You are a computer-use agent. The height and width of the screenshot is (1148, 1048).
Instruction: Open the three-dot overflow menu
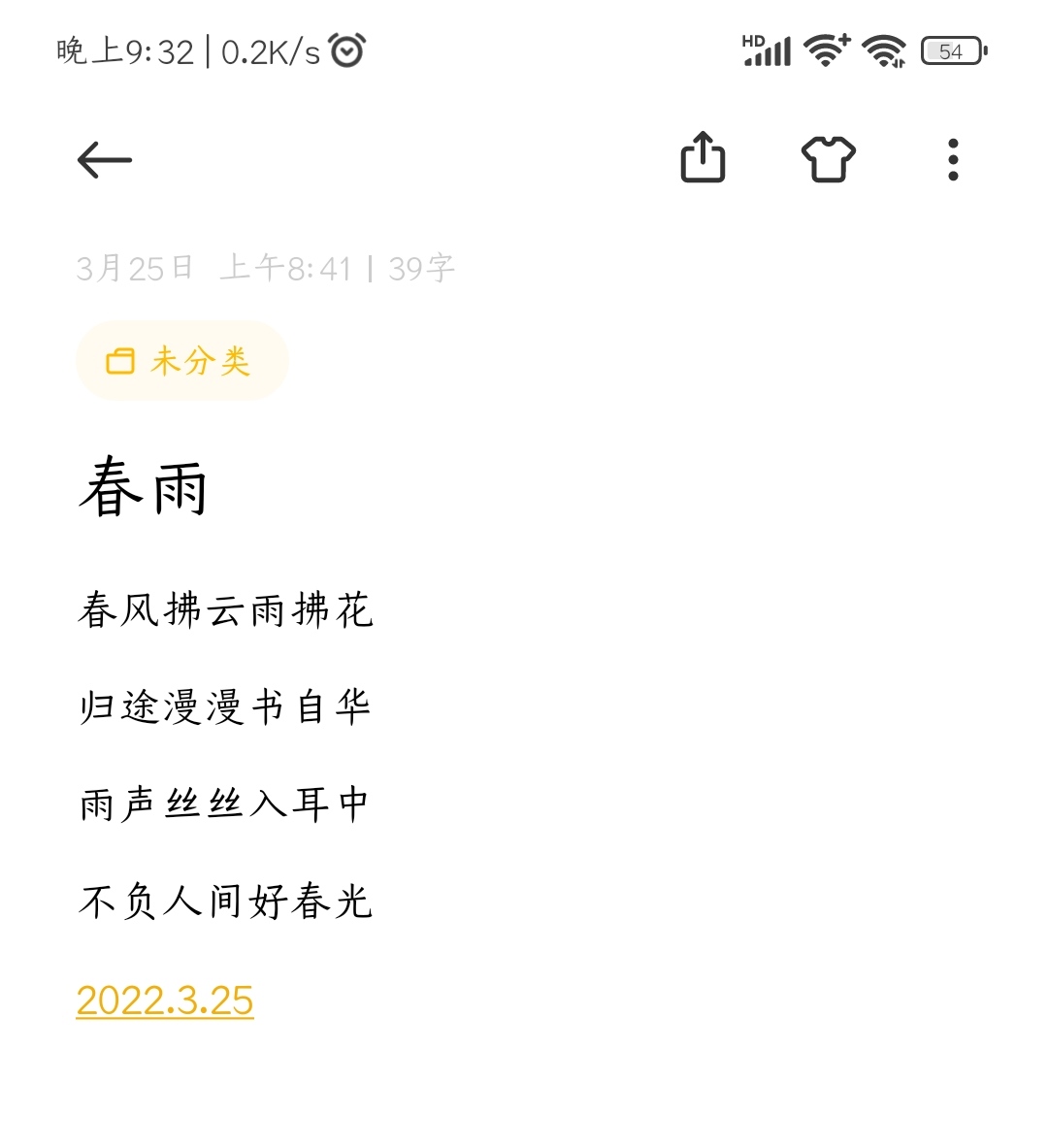[x=953, y=159]
